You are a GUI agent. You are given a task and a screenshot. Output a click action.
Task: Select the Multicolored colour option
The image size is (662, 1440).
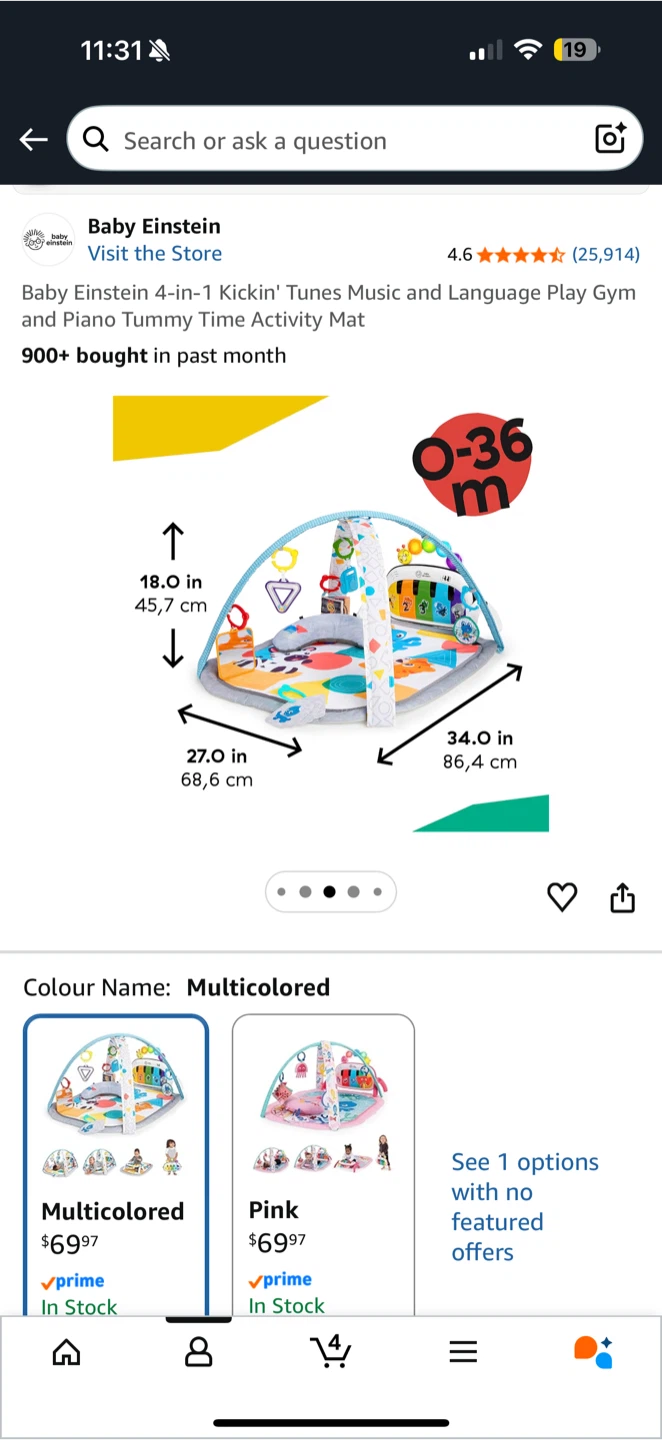[x=116, y=1165]
